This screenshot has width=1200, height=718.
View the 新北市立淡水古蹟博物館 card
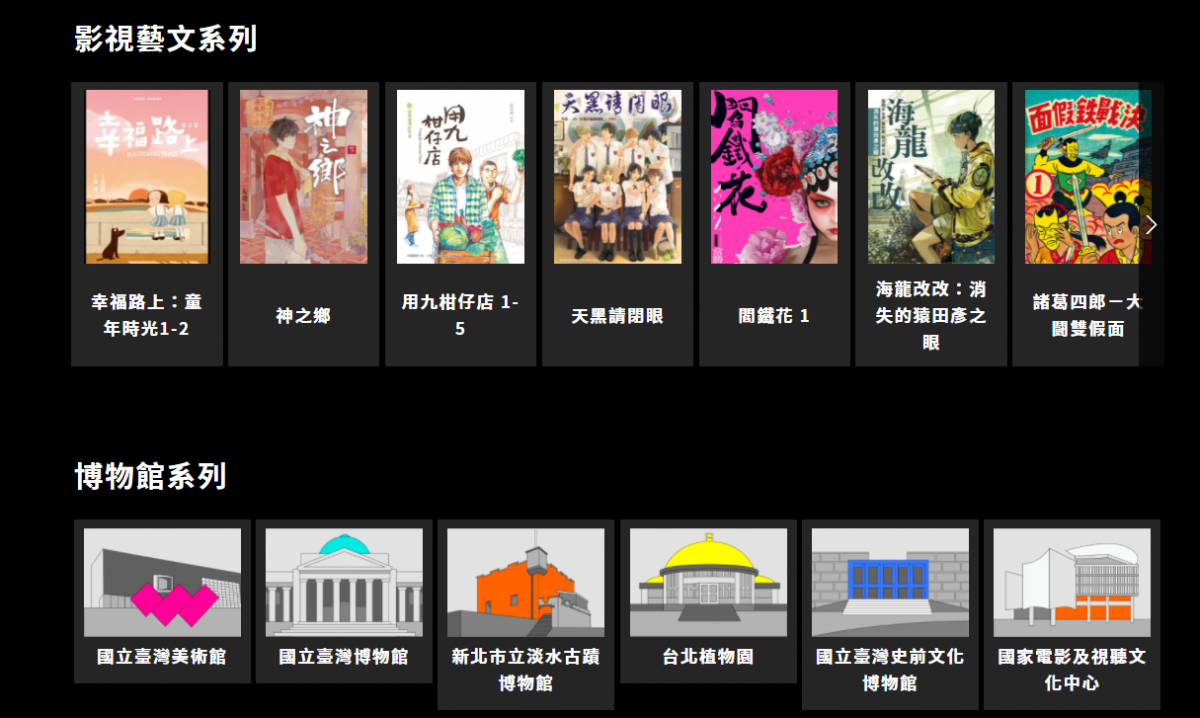(526, 612)
